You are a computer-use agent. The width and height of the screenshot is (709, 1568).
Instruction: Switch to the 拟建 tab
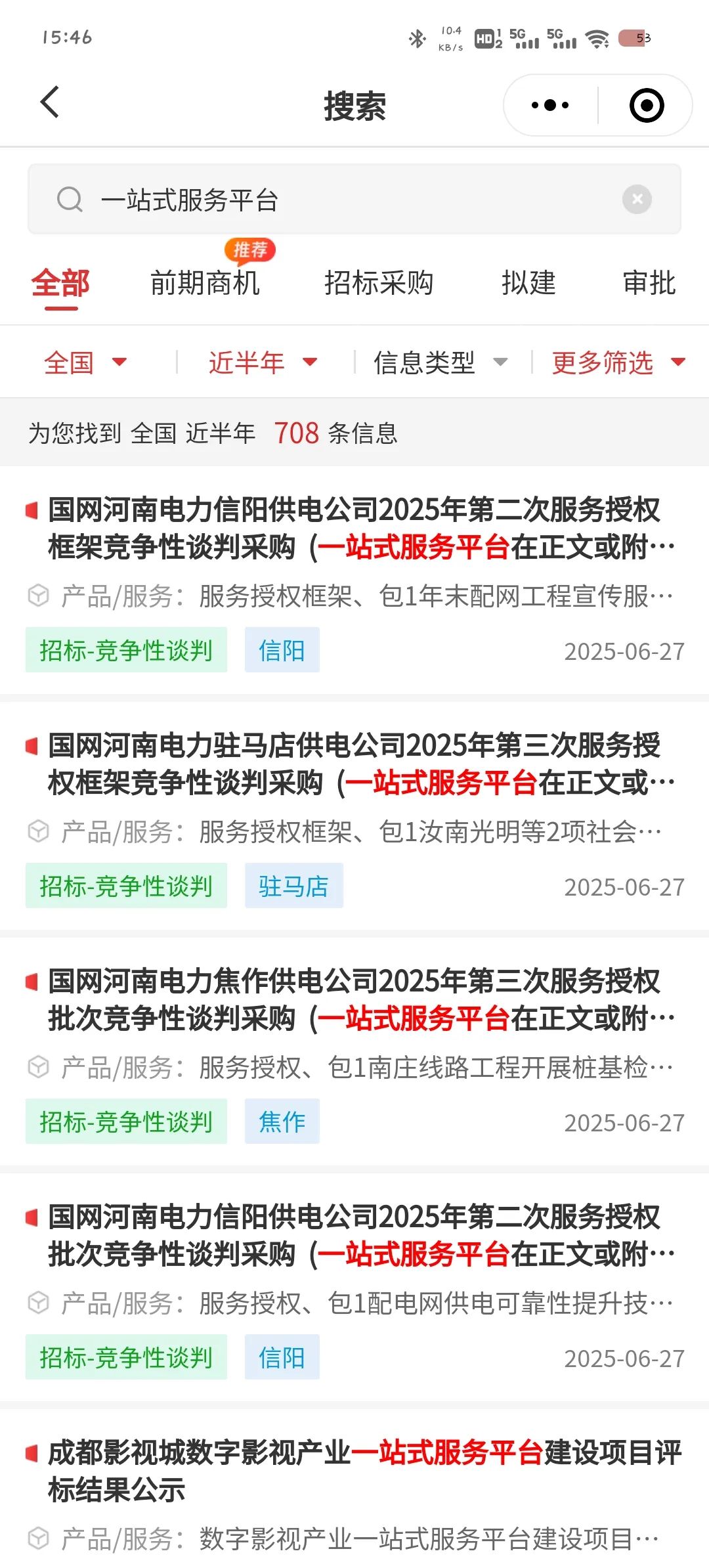(x=528, y=283)
